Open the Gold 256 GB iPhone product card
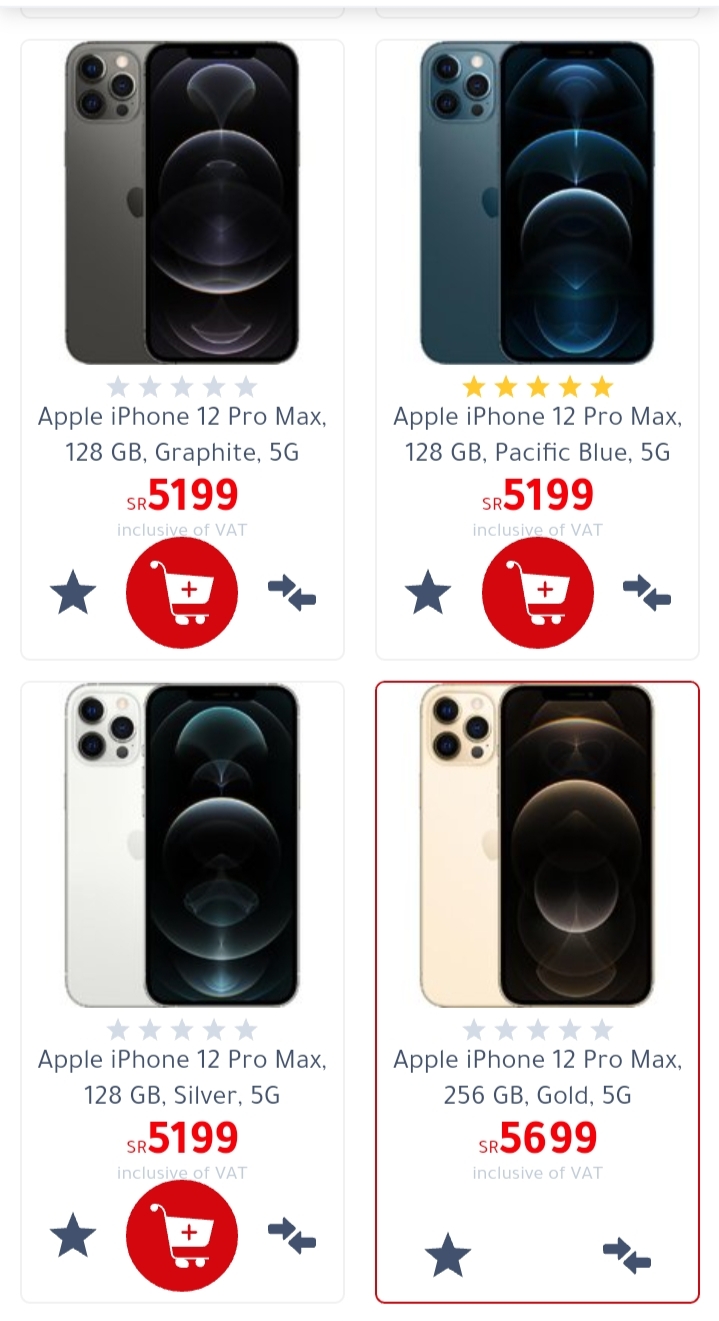The width and height of the screenshot is (719, 1321). tap(537, 992)
